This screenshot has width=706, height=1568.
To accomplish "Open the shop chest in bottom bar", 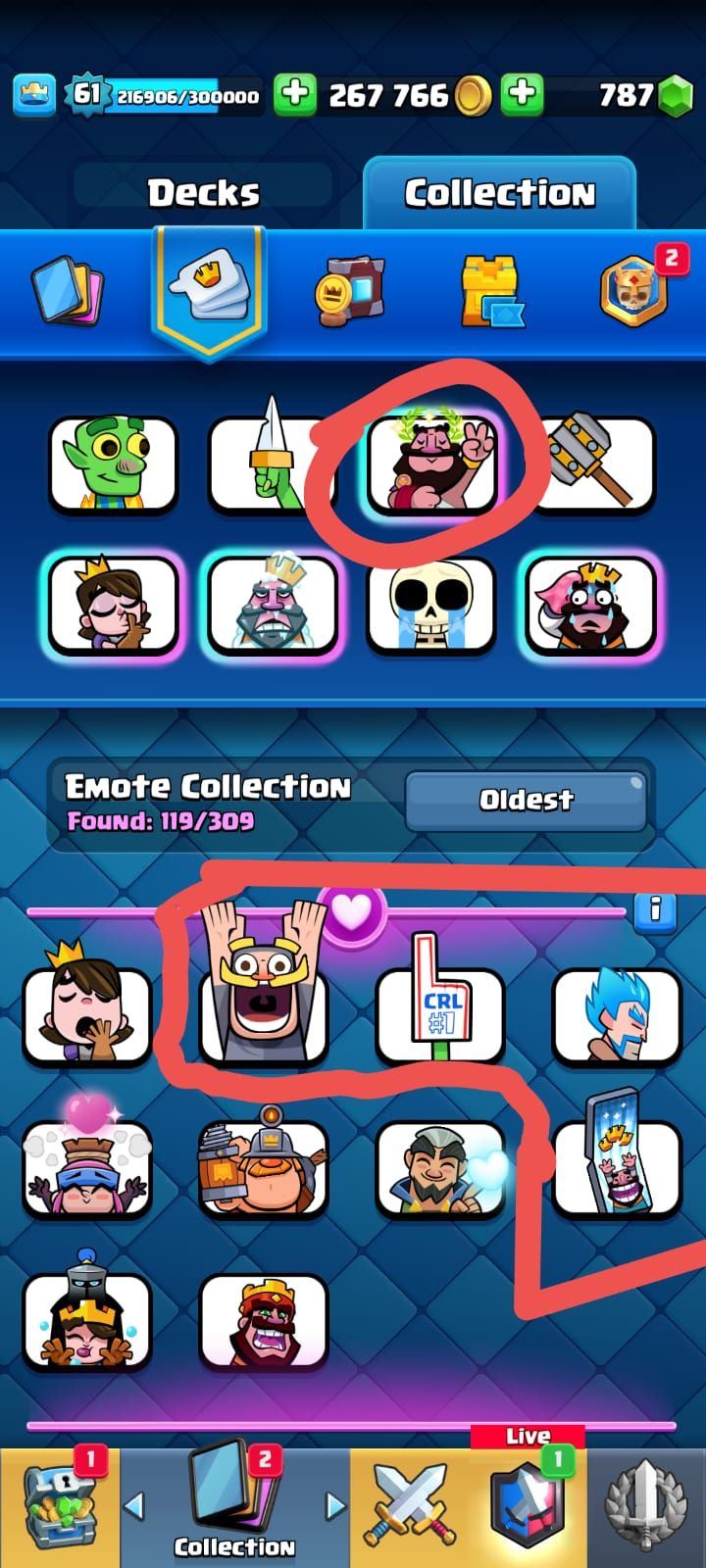I will (x=61, y=1507).
